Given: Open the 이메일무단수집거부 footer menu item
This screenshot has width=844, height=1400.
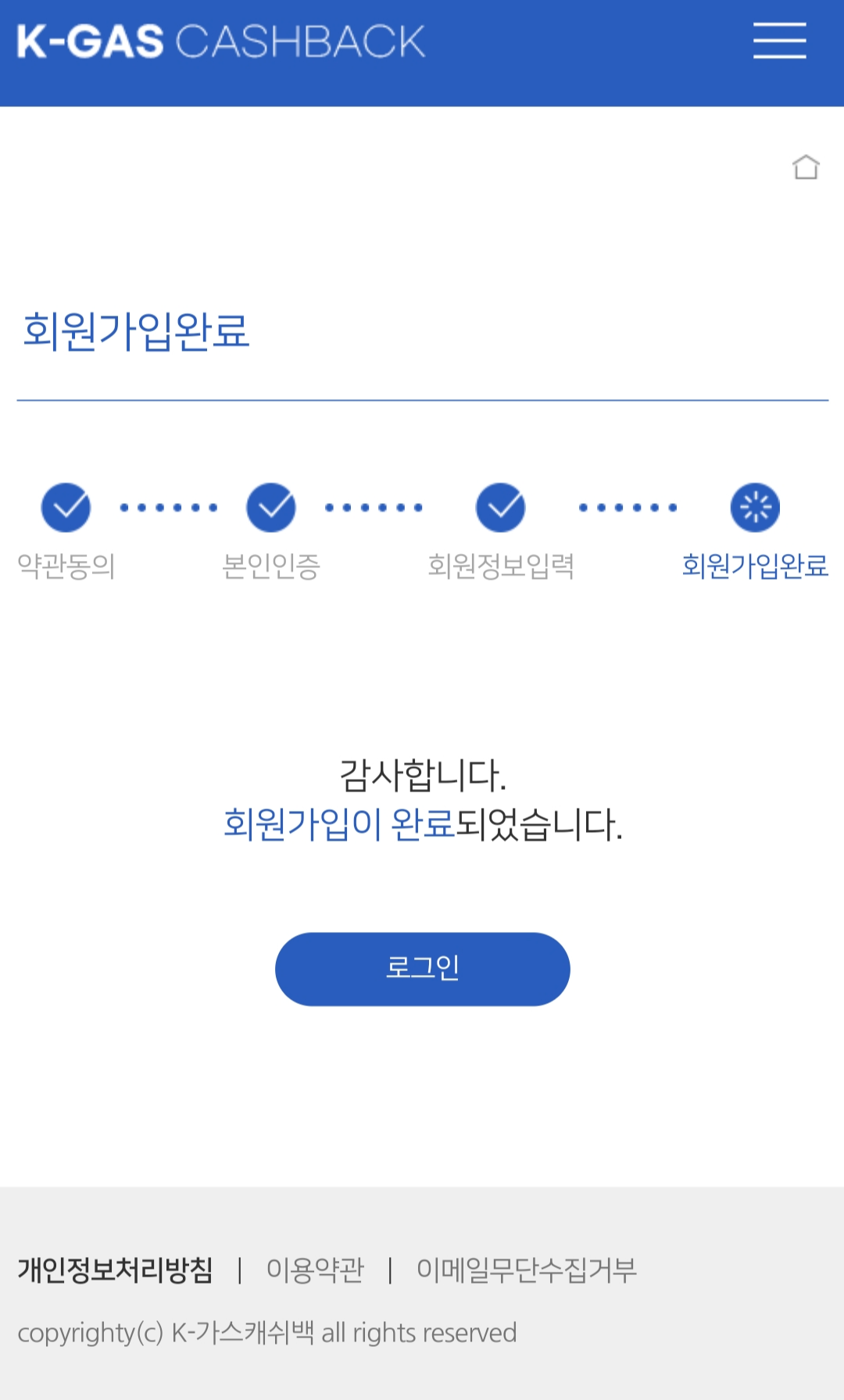Looking at the screenshot, I should click(x=528, y=1270).
